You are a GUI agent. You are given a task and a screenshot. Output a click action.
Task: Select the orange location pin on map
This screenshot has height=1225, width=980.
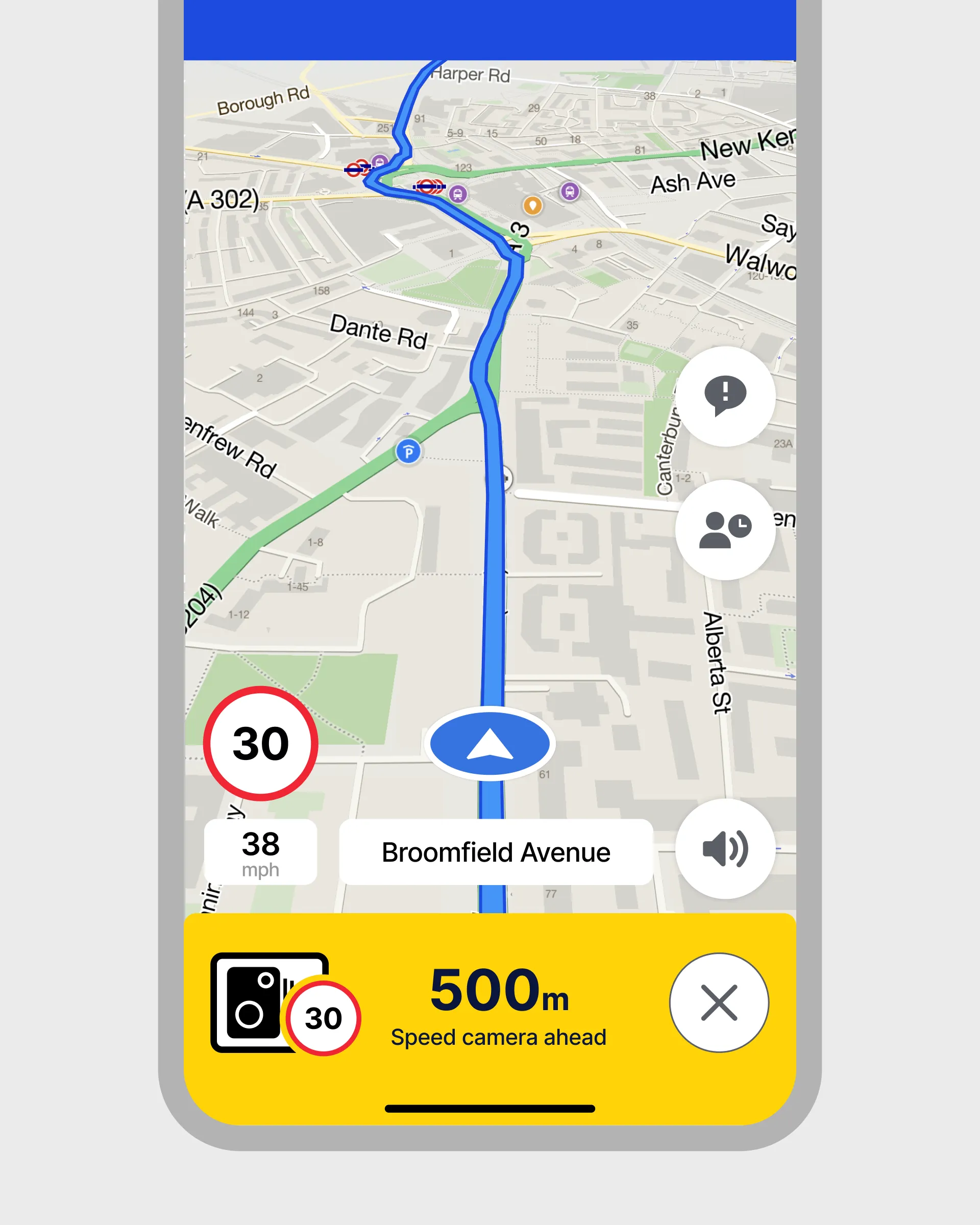click(532, 205)
